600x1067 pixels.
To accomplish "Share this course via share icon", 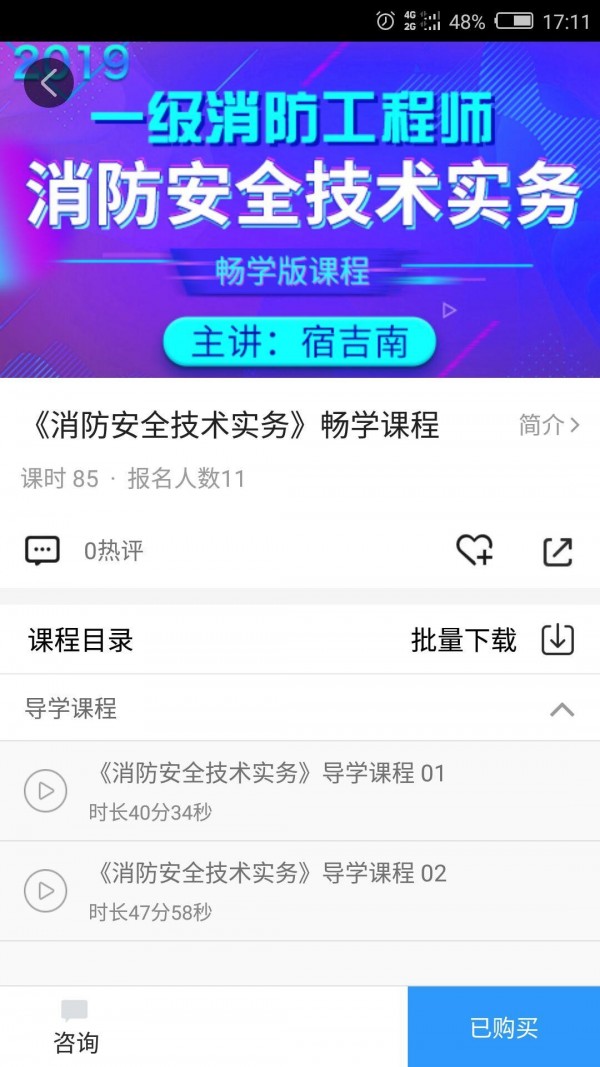I will coord(557,551).
